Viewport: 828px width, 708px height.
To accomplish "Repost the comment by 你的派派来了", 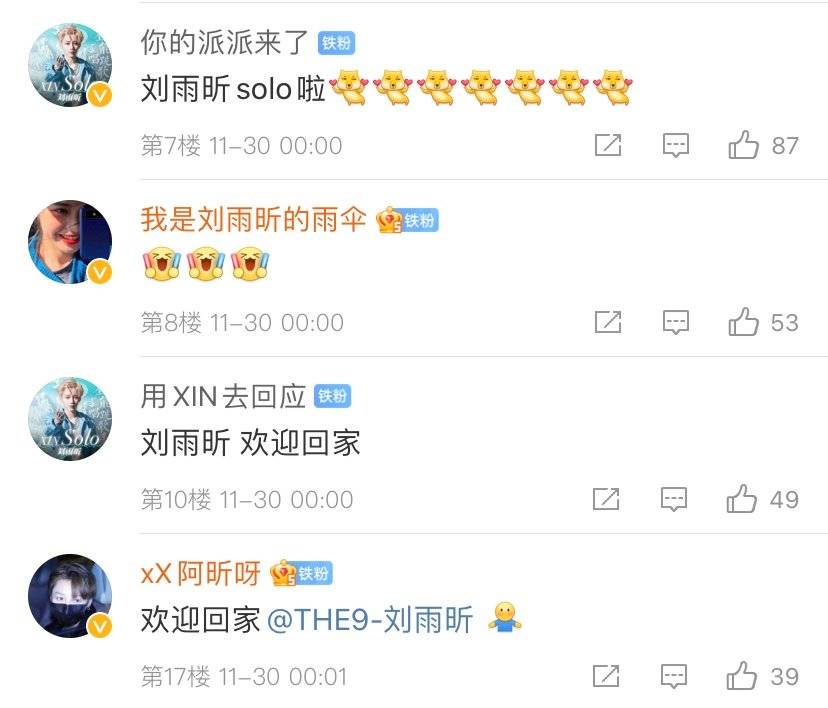I will (x=608, y=145).
